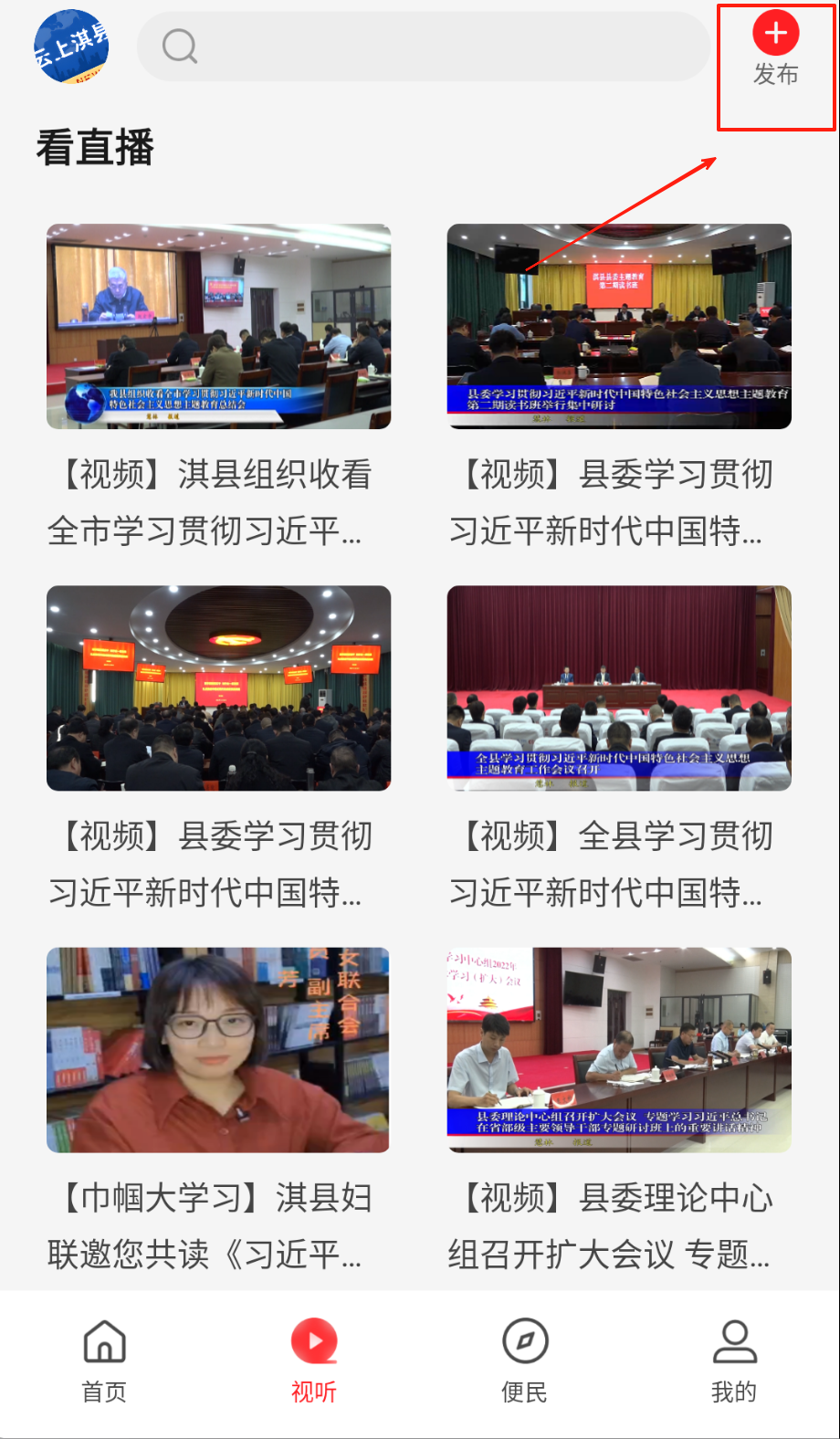Open the 我的 profile tab
840x1439 pixels.
(734, 1360)
